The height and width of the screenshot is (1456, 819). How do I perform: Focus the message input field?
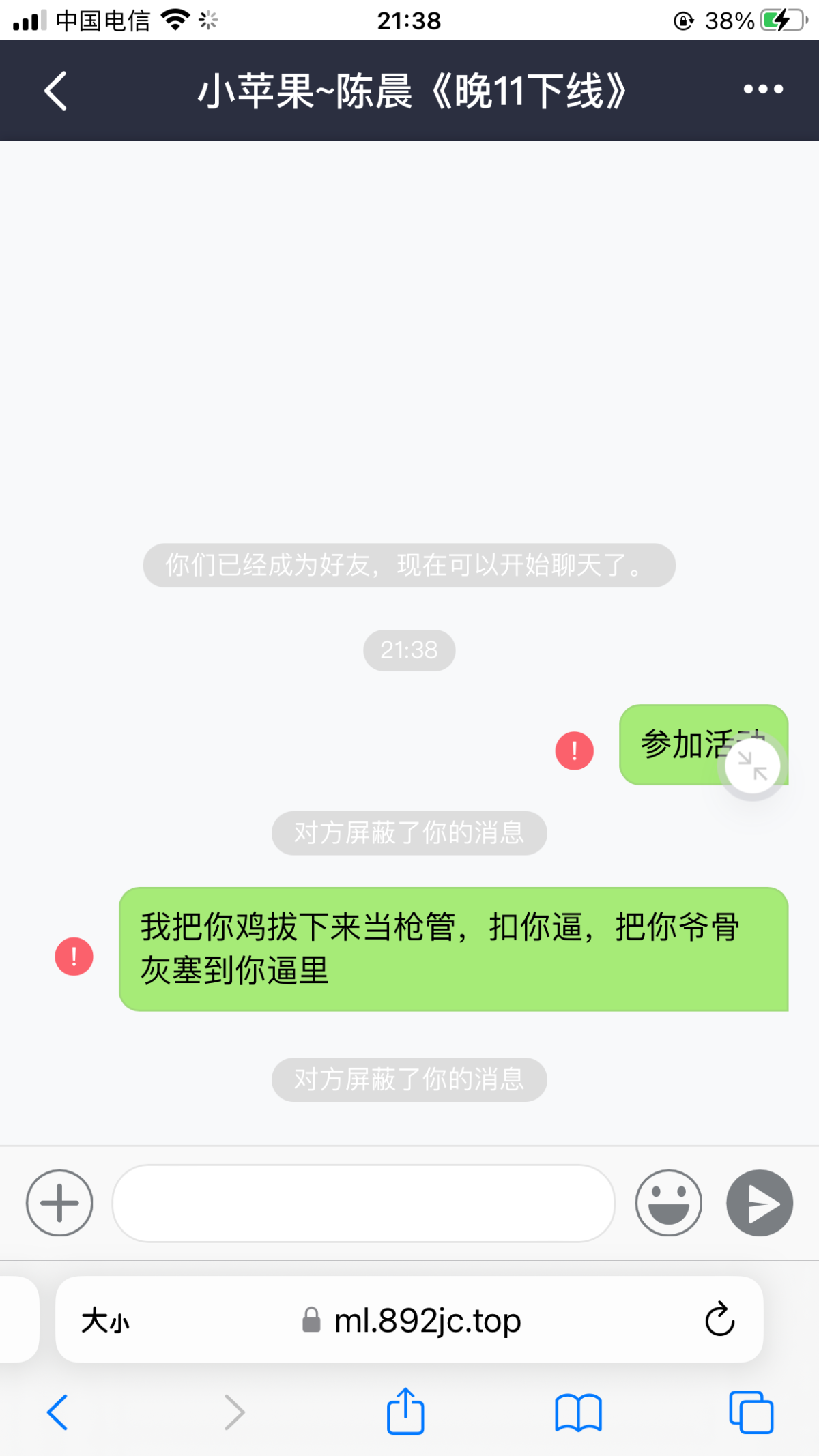pyautogui.click(x=363, y=1203)
